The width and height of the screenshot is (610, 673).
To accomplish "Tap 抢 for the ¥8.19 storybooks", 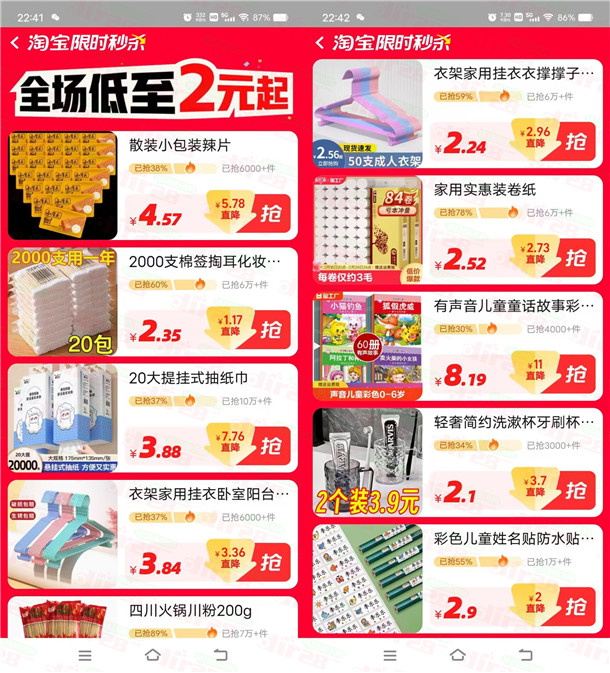I will pos(575,374).
